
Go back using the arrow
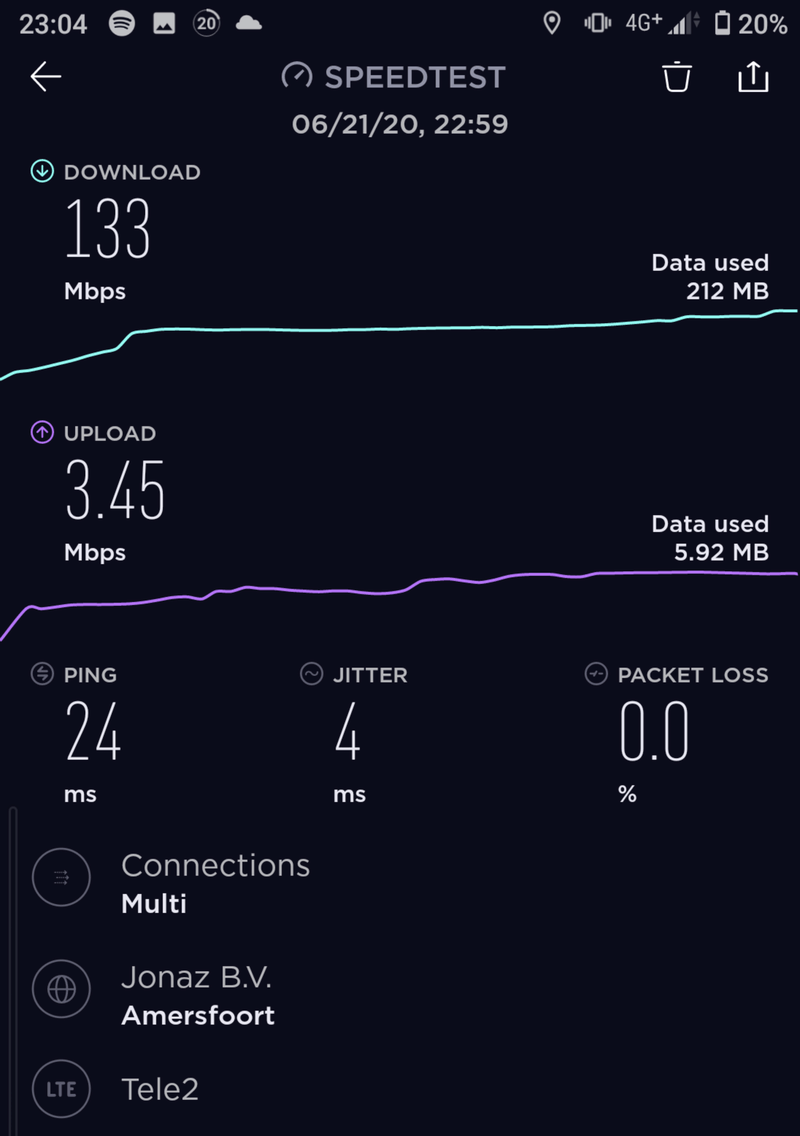pos(46,77)
